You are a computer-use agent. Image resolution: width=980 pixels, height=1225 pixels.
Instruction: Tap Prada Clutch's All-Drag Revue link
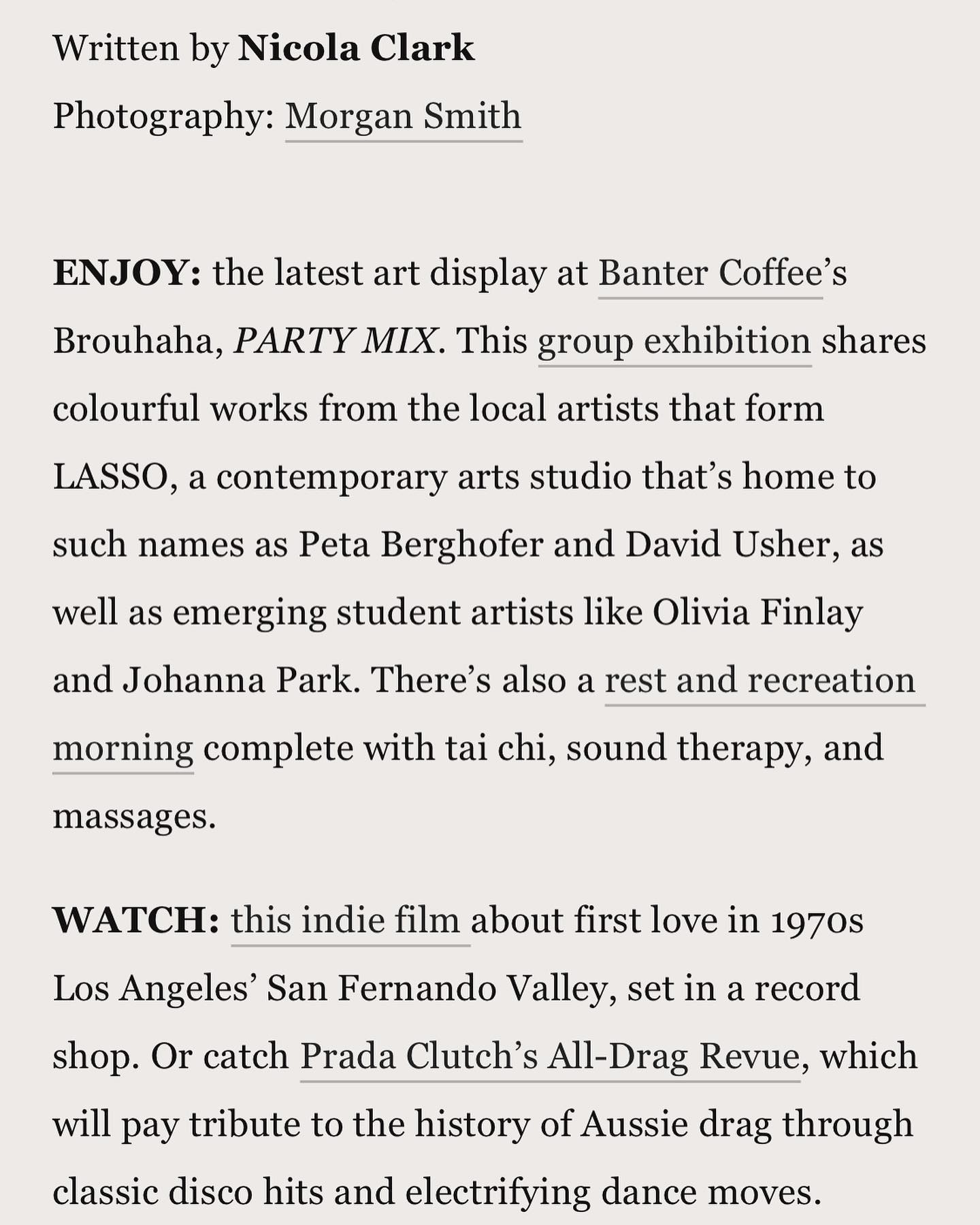(x=550, y=1058)
